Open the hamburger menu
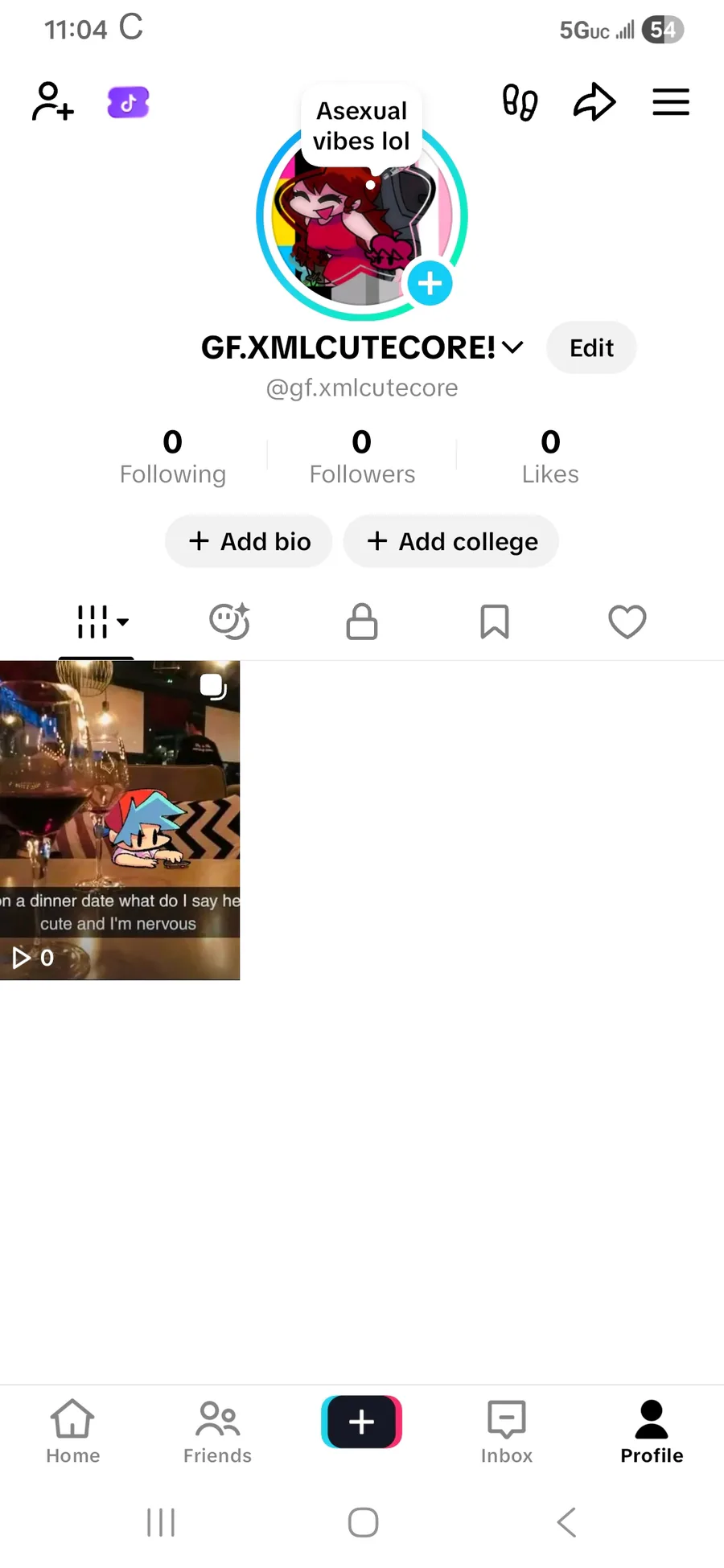This screenshot has height=1568, width=724. click(x=670, y=103)
